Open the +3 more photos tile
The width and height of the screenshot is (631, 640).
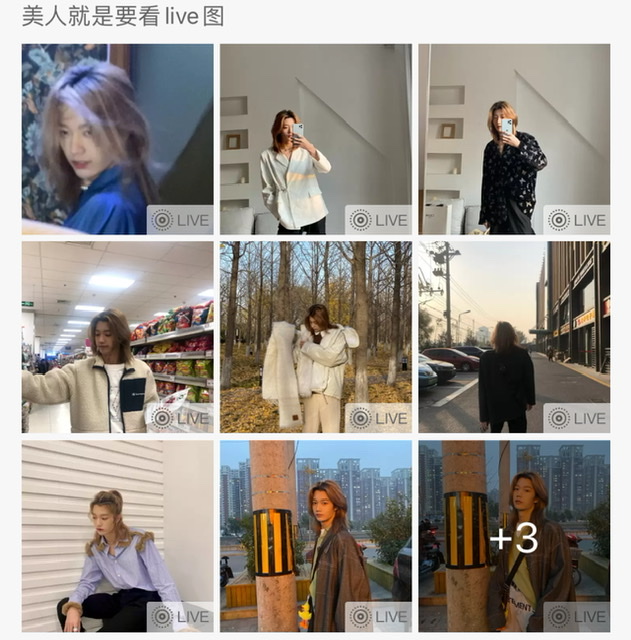(514, 537)
